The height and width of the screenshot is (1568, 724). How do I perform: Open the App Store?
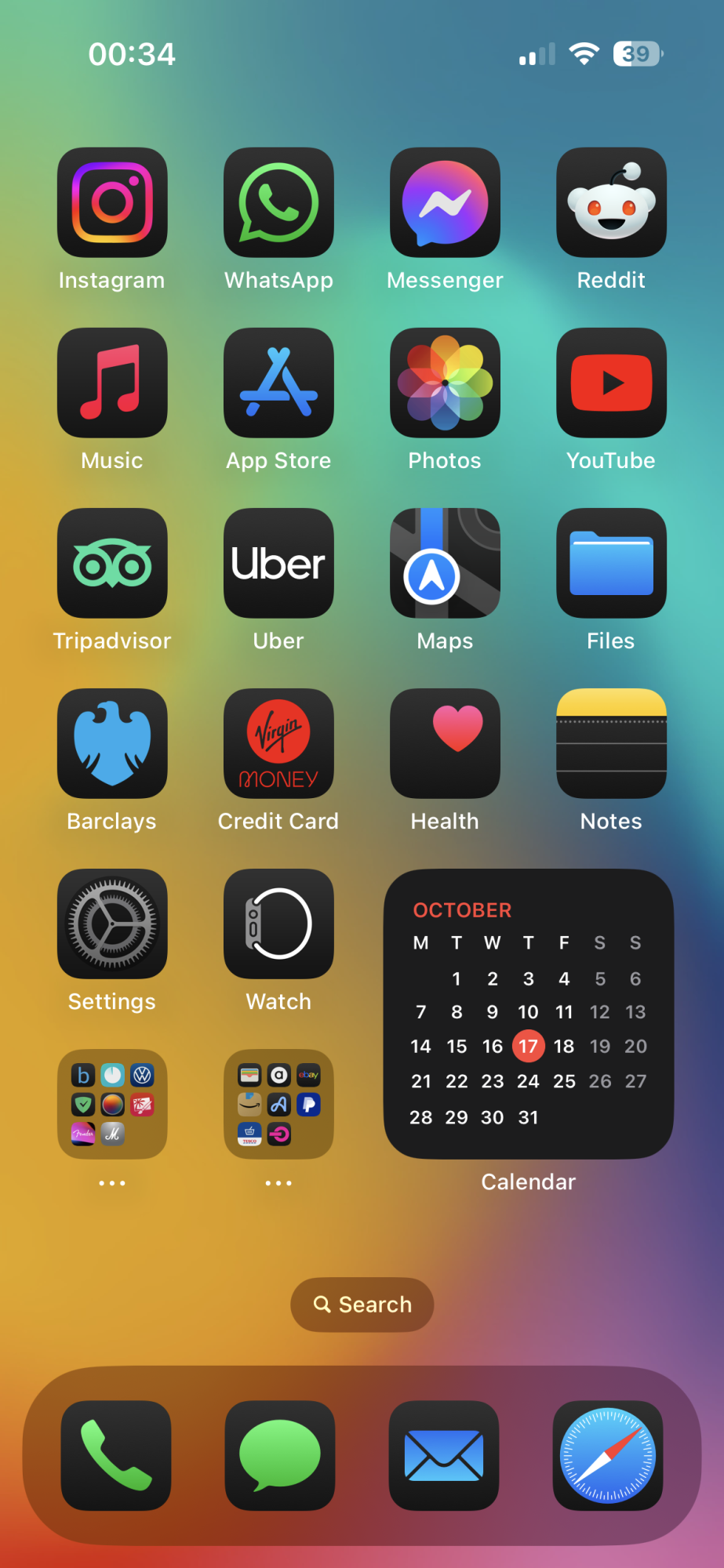click(278, 383)
